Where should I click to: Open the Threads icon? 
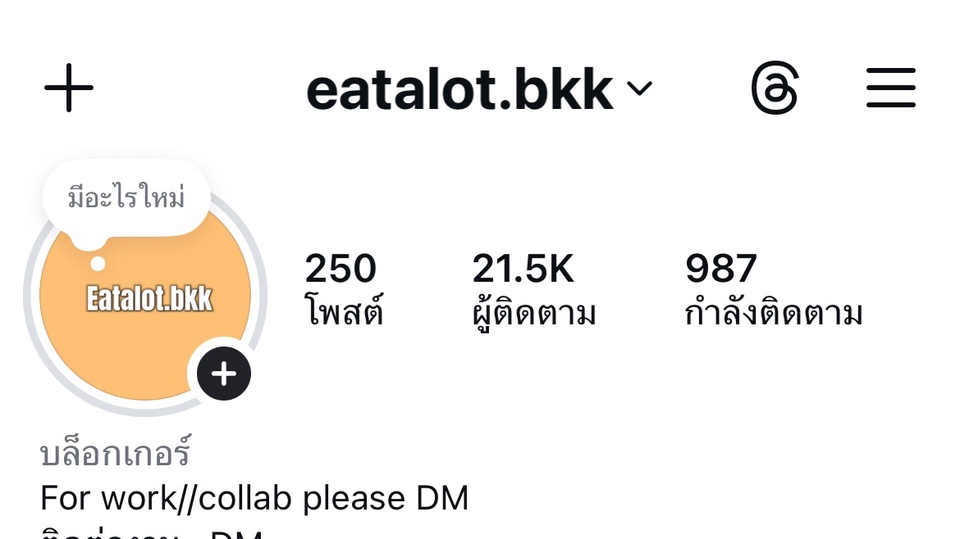point(775,89)
